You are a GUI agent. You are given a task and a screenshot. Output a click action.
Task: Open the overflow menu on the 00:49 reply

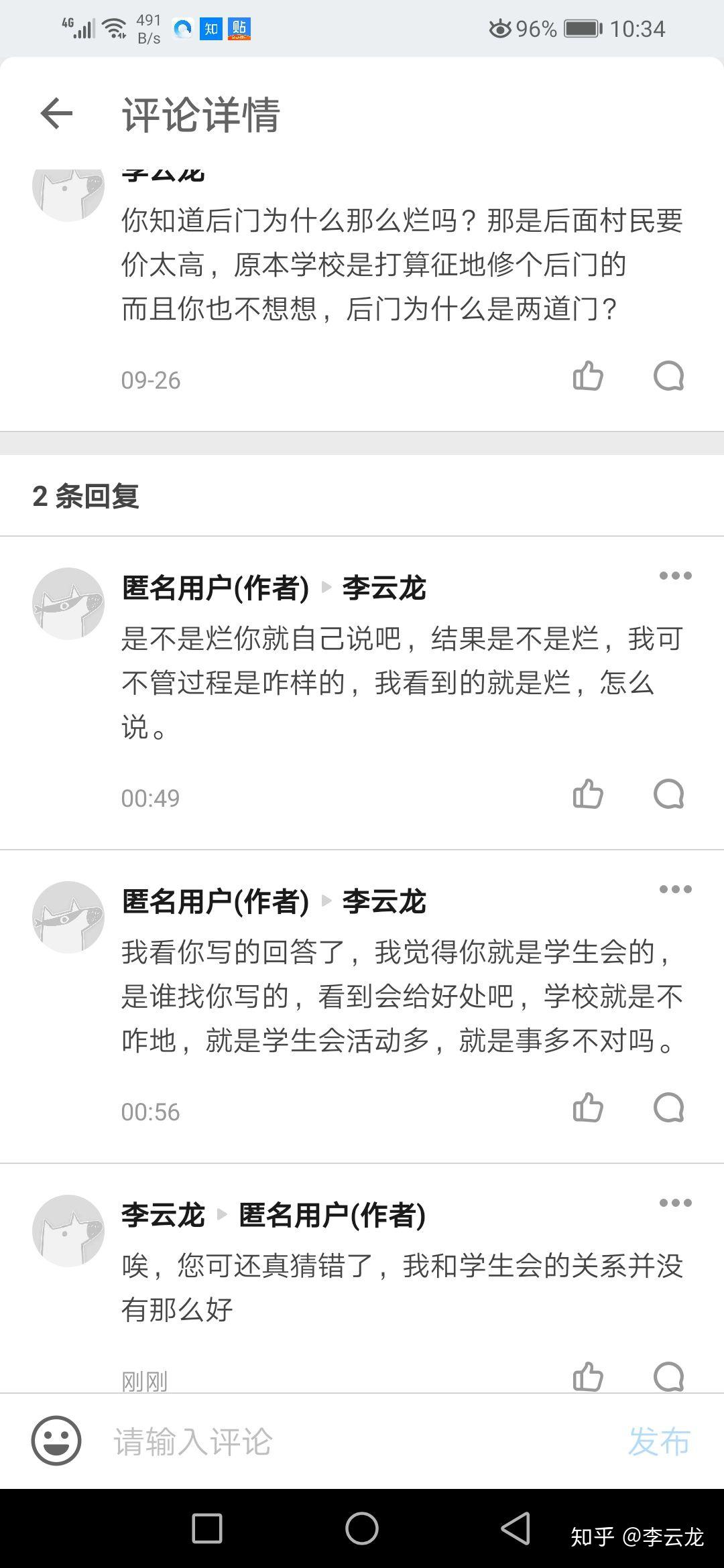(x=675, y=576)
